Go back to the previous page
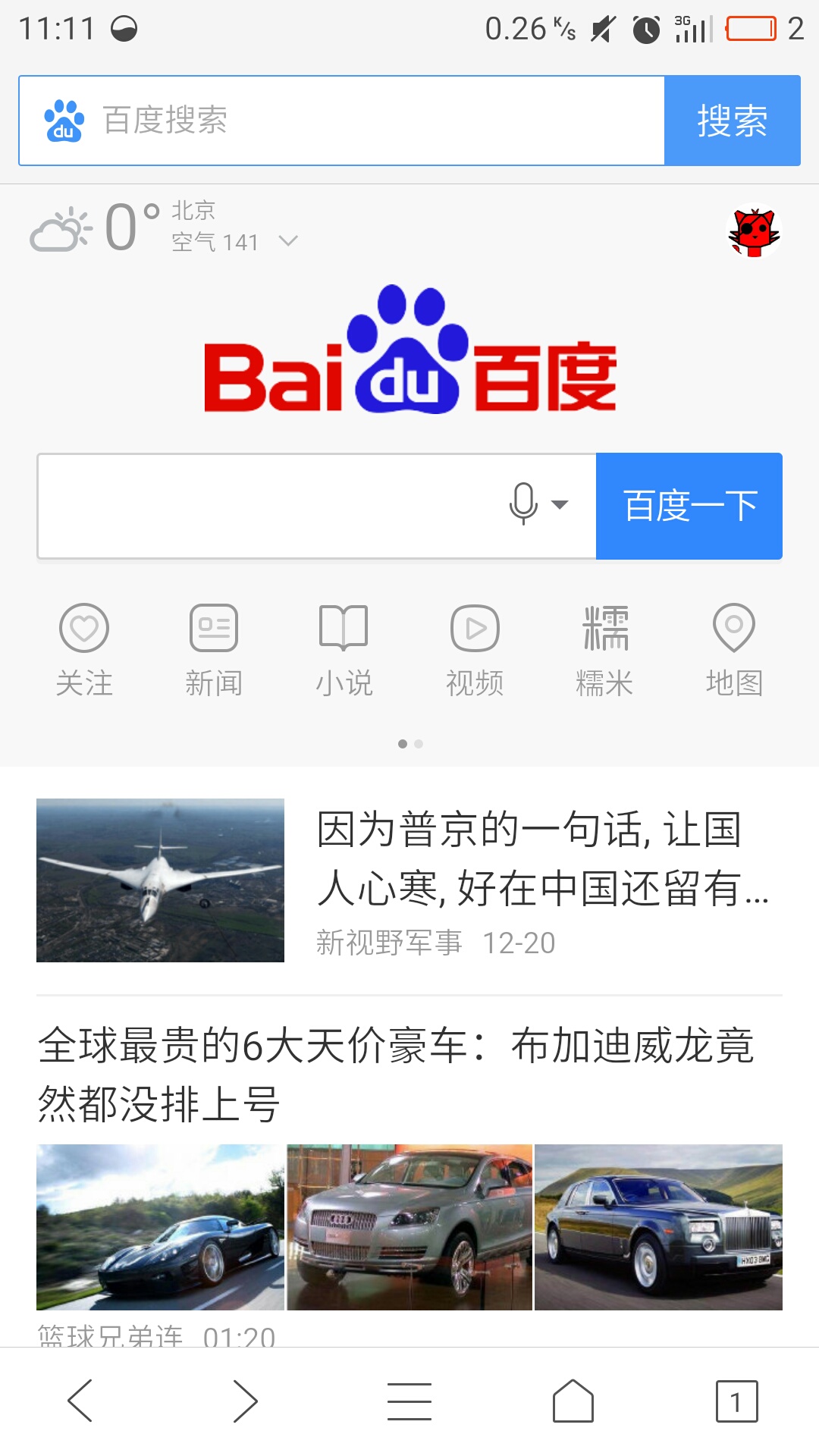Image resolution: width=819 pixels, height=1456 pixels. click(80, 1401)
